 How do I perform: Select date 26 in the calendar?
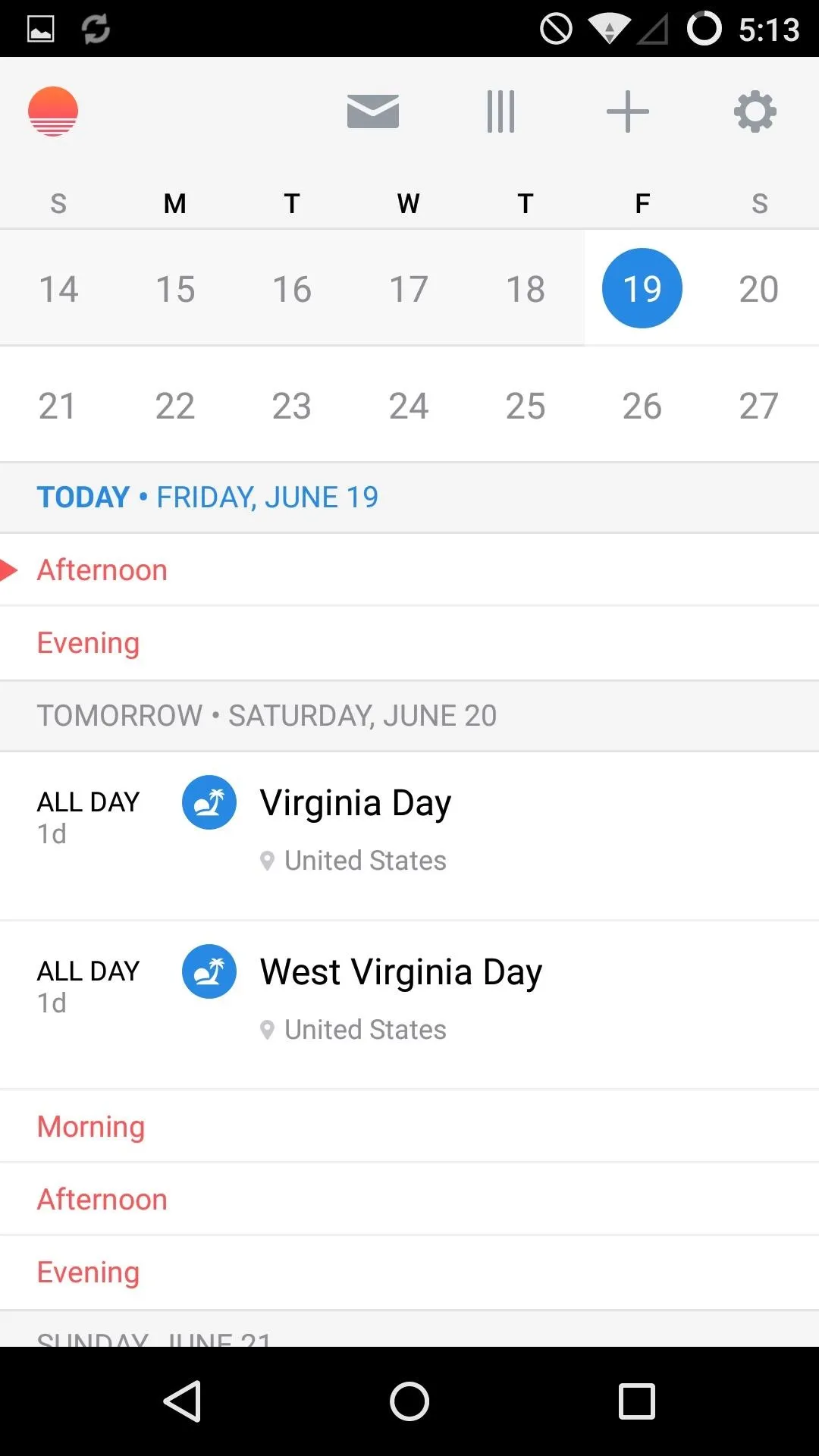tap(642, 406)
